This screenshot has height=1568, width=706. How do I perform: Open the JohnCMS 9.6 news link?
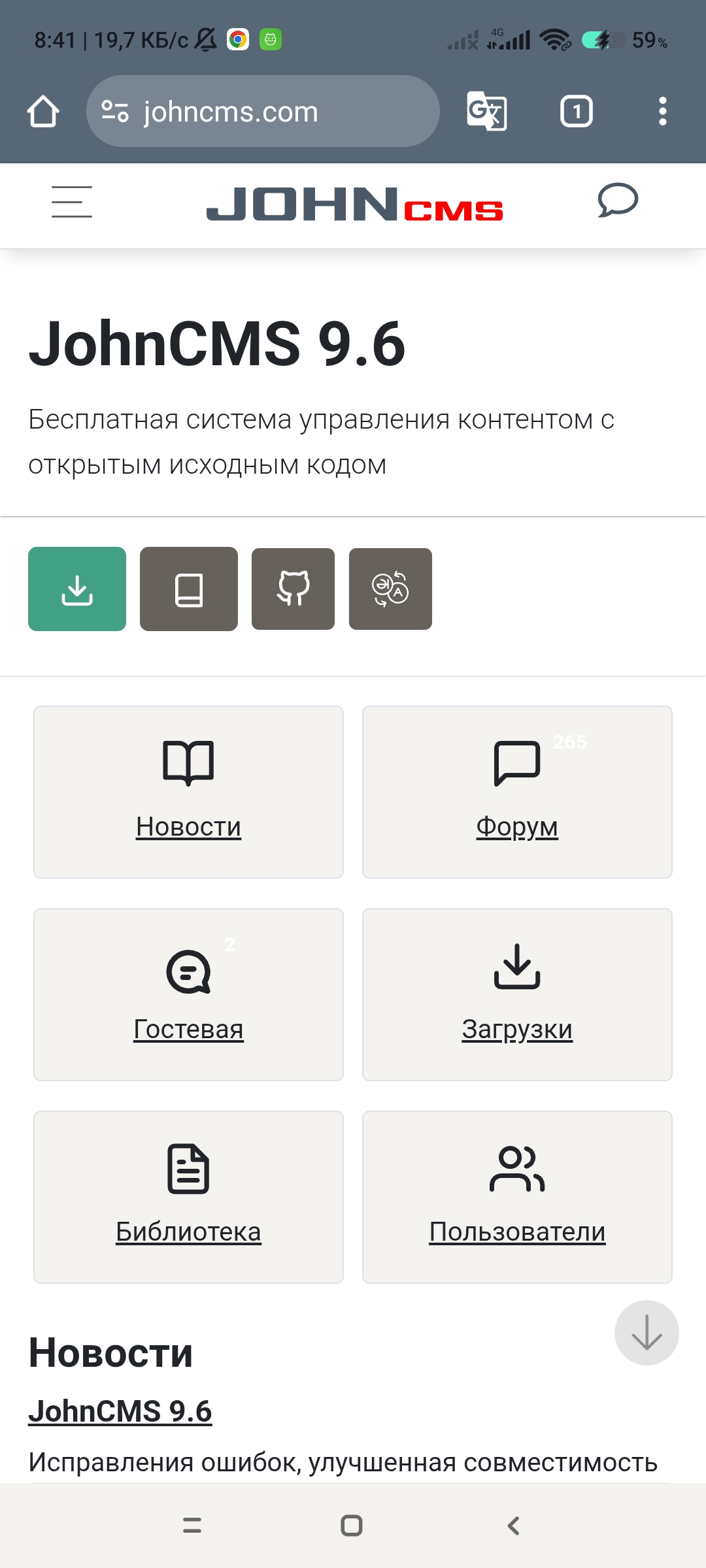(x=120, y=1411)
